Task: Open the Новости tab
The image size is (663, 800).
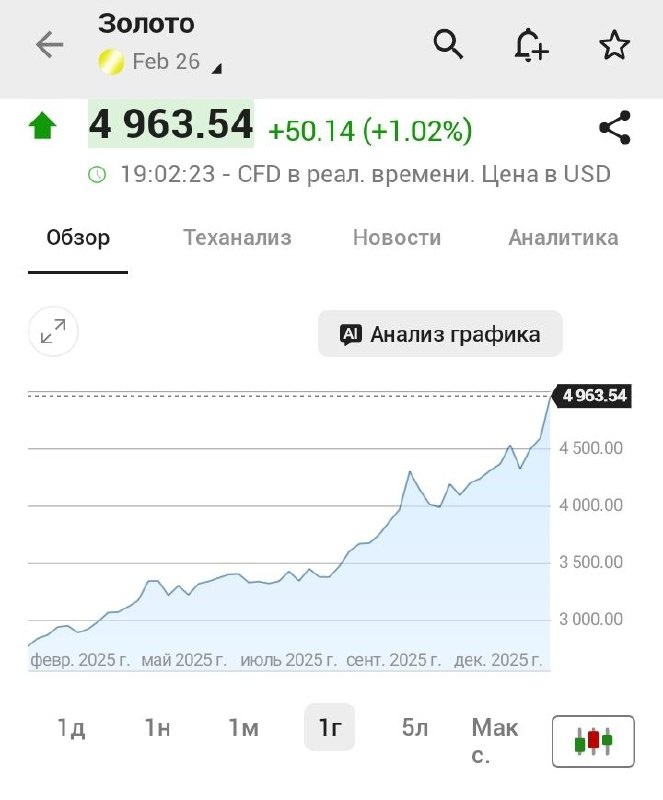Action: coord(396,238)
